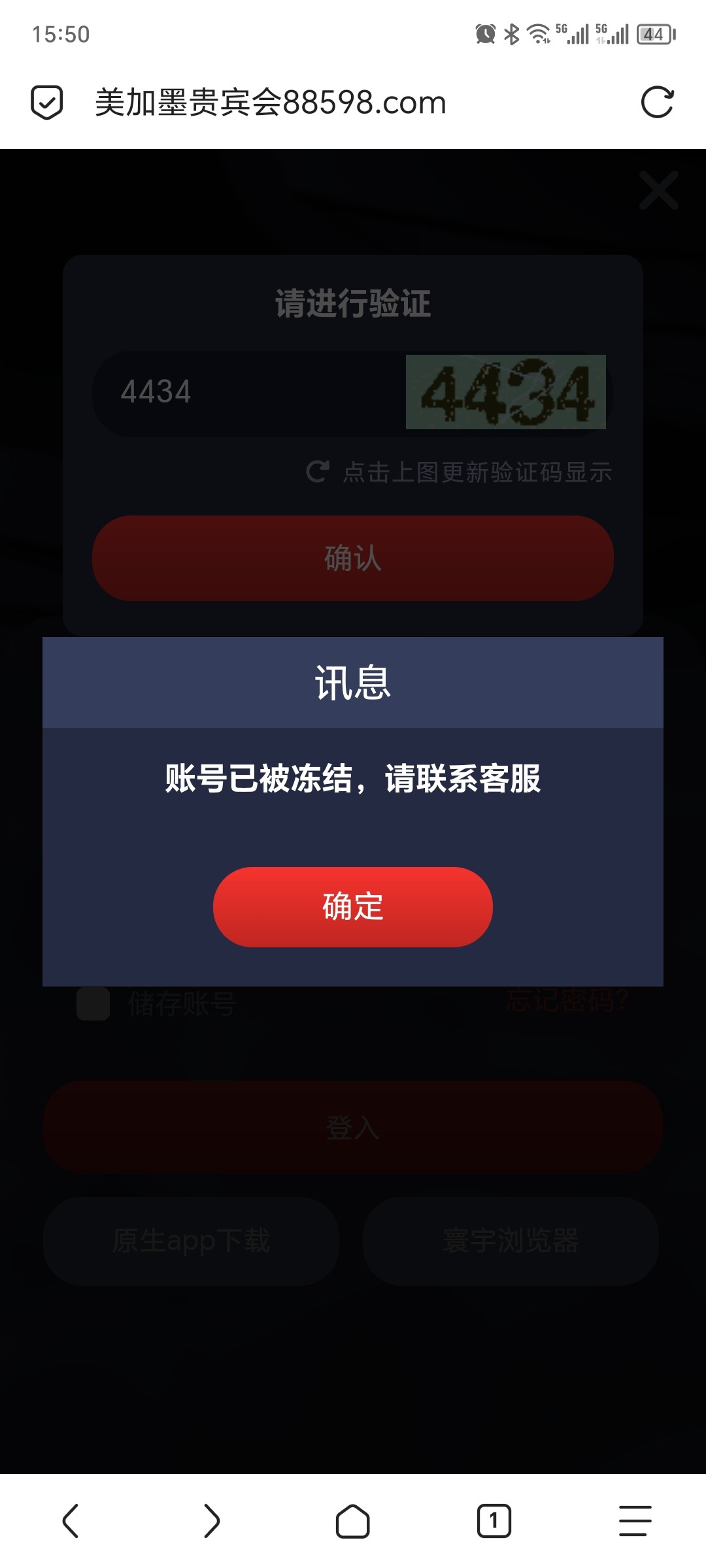Go forward using the browser forward arrow
Viewport: 706px width, 1568px height.
coord(211,1521)
